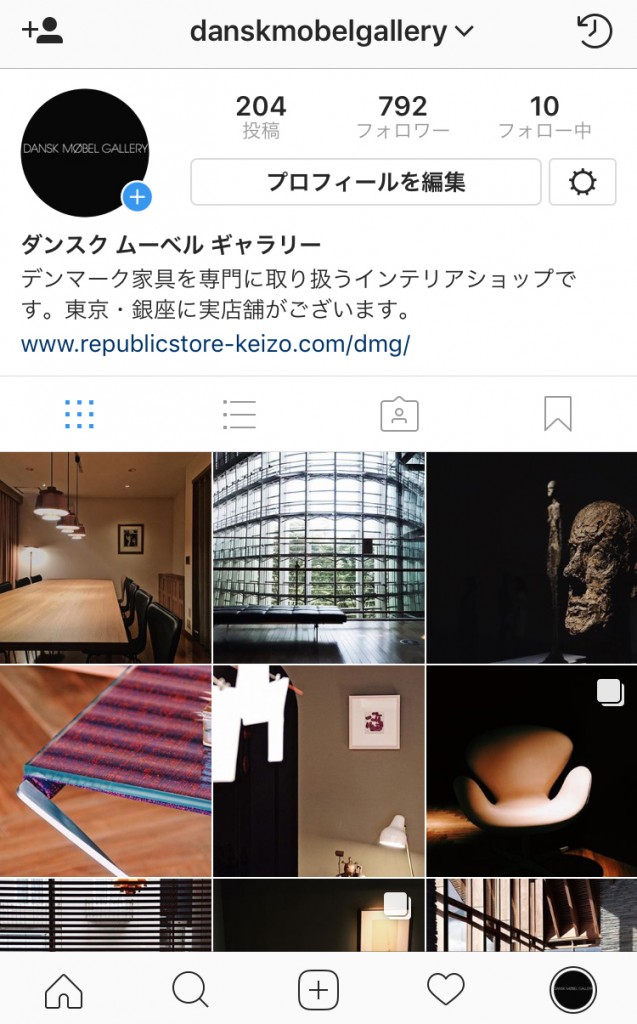Open the search explore tab
637x1024 pixels.
[x=190, y=990]
